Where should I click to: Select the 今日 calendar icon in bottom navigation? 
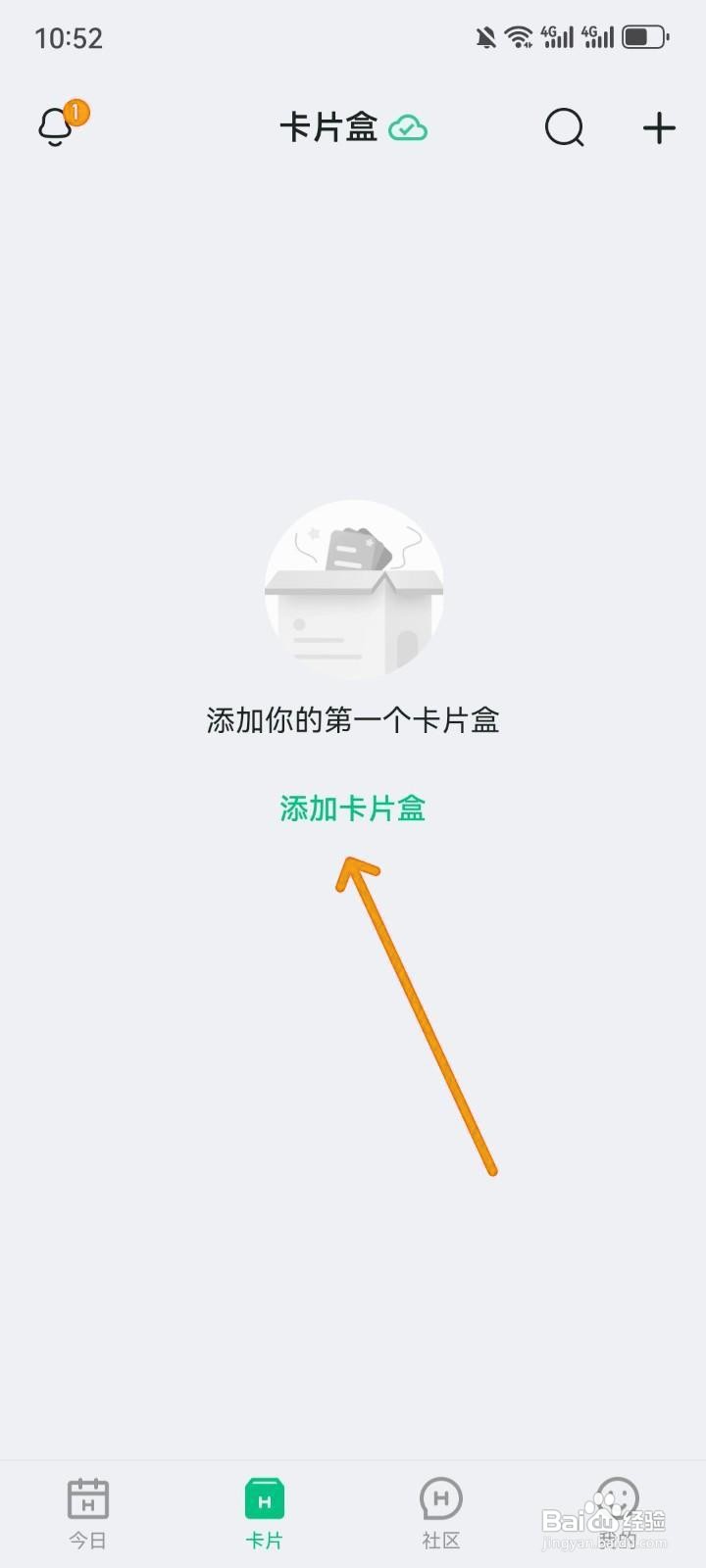(x=87, y=1498)
